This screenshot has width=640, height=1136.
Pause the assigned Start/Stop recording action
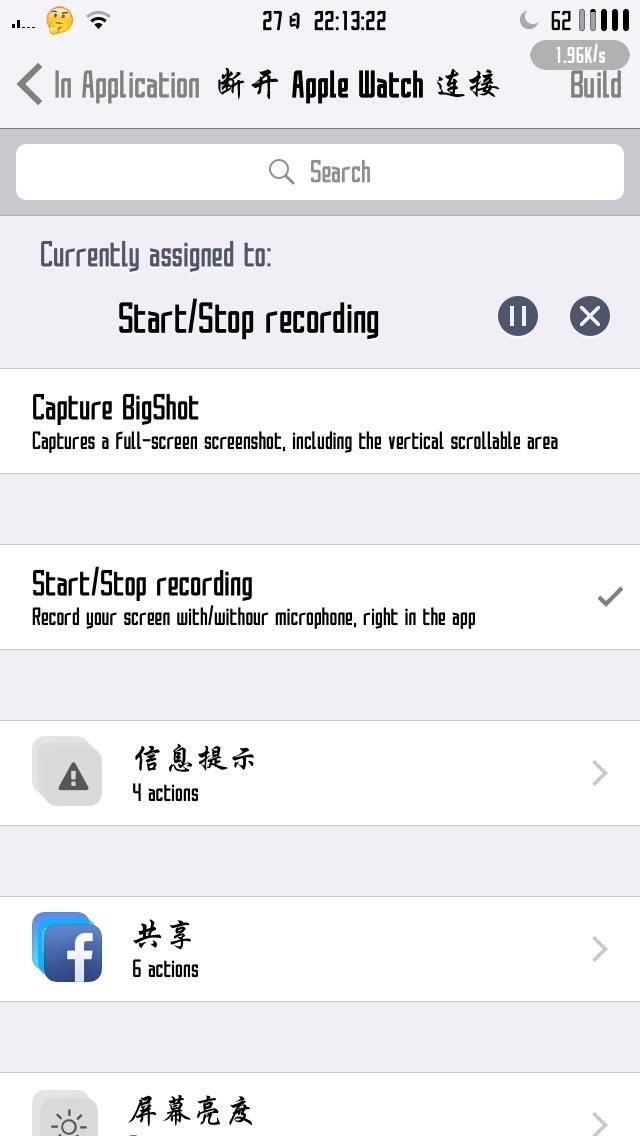point(518,317)
